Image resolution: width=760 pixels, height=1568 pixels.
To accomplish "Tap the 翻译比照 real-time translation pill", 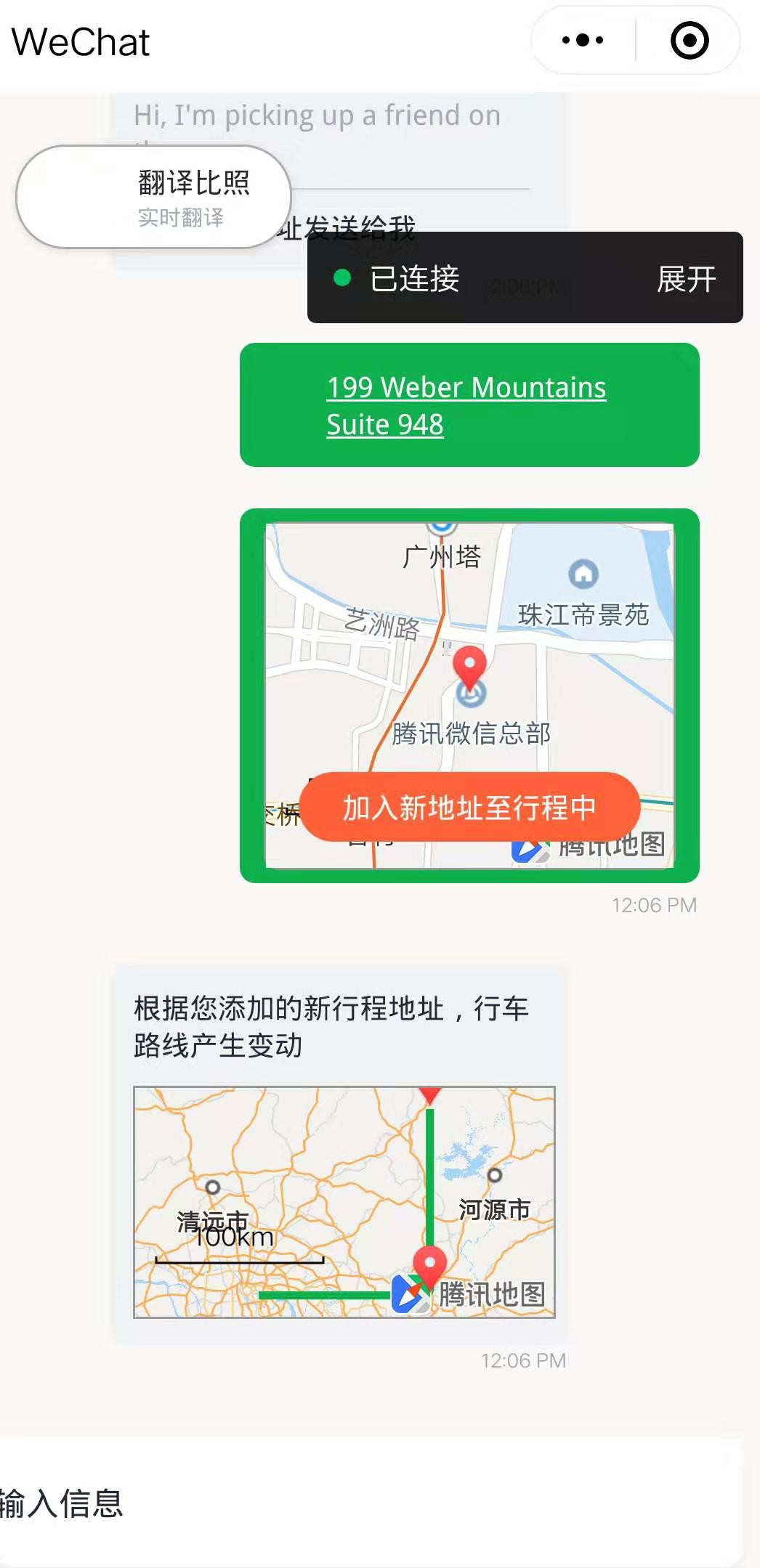I will (154, 197).
